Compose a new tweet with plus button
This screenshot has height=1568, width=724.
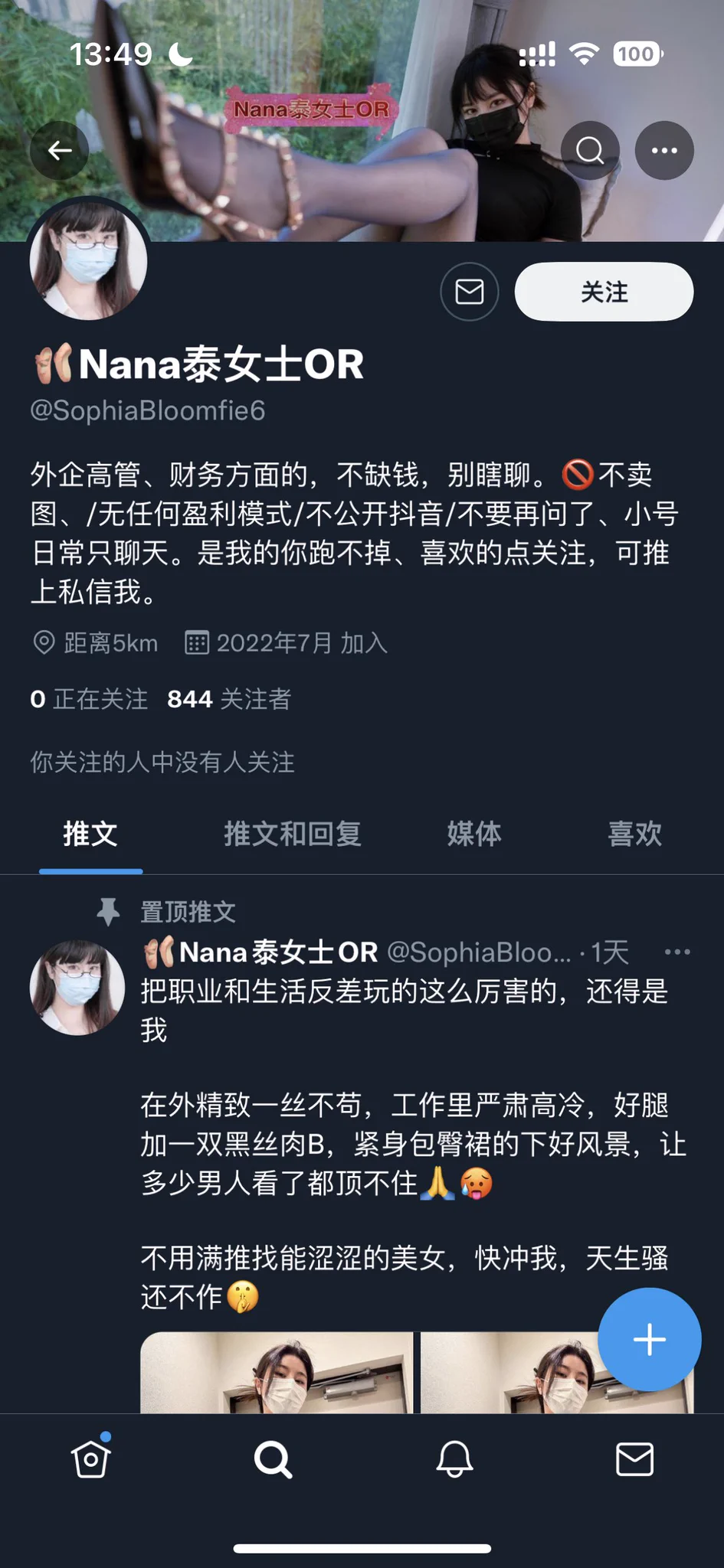[x=649, y=1339]
